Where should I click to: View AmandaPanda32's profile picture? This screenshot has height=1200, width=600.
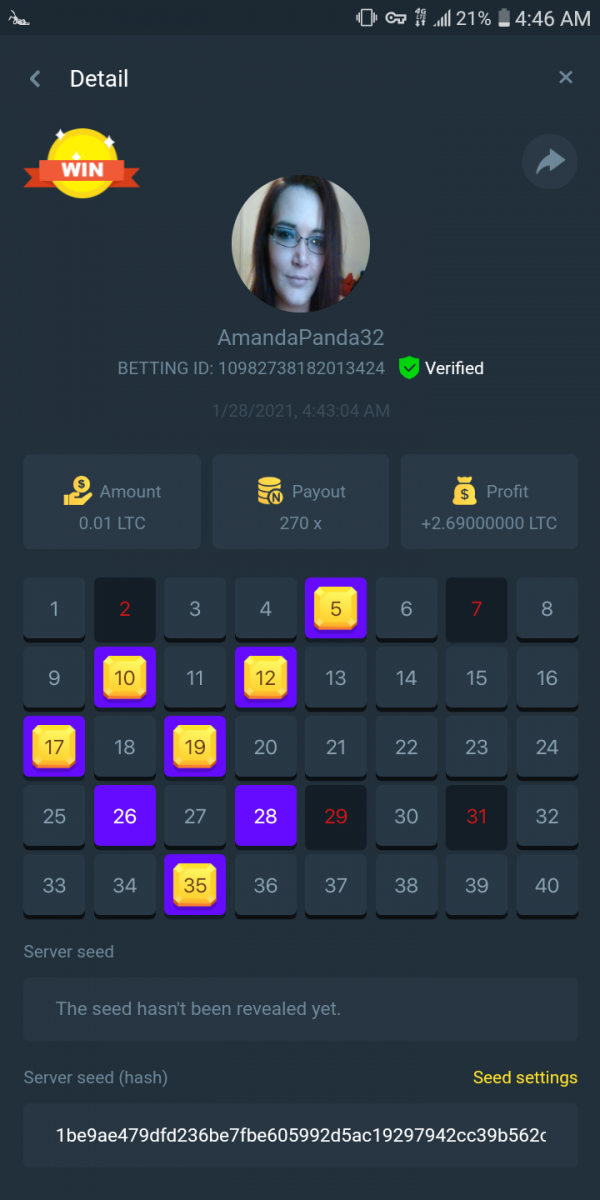[301, 245]
